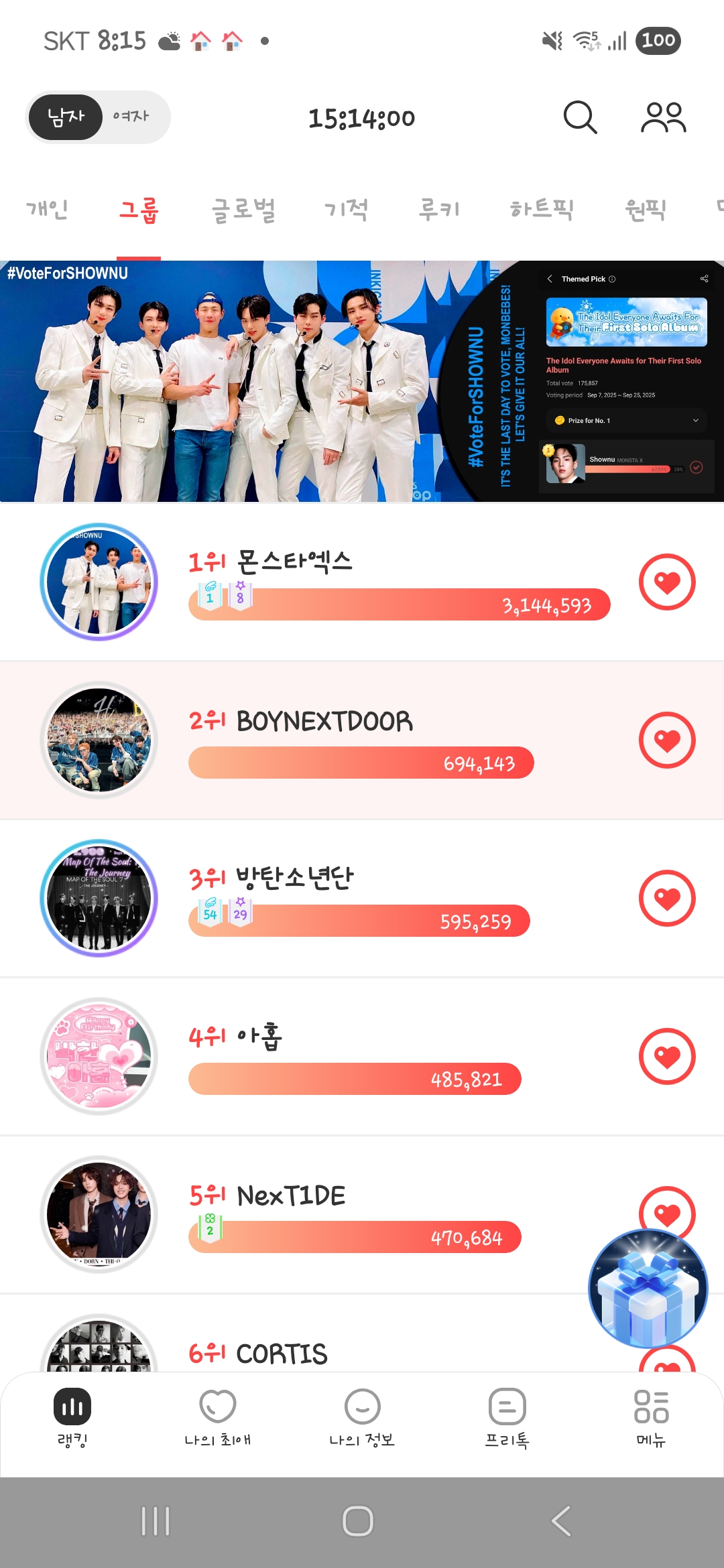Tap the heart button for 아홉
Viewport: 724px width, 1568px height.
[x=666, y=1056]
